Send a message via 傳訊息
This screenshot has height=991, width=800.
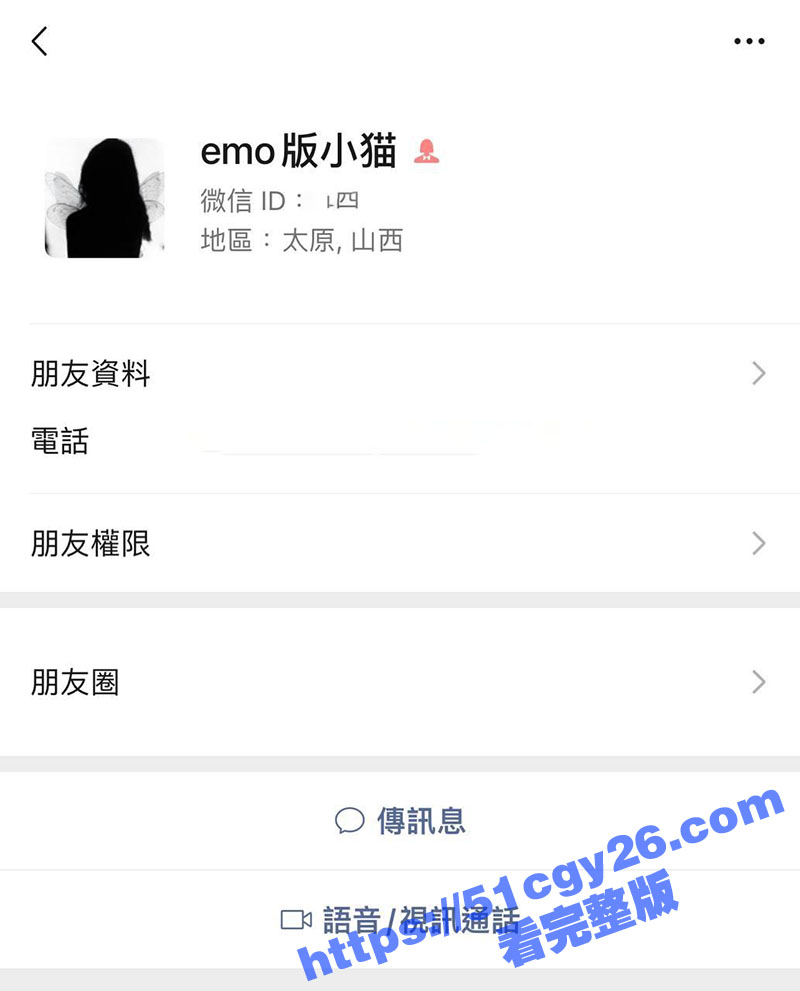(x=400, y=820)
